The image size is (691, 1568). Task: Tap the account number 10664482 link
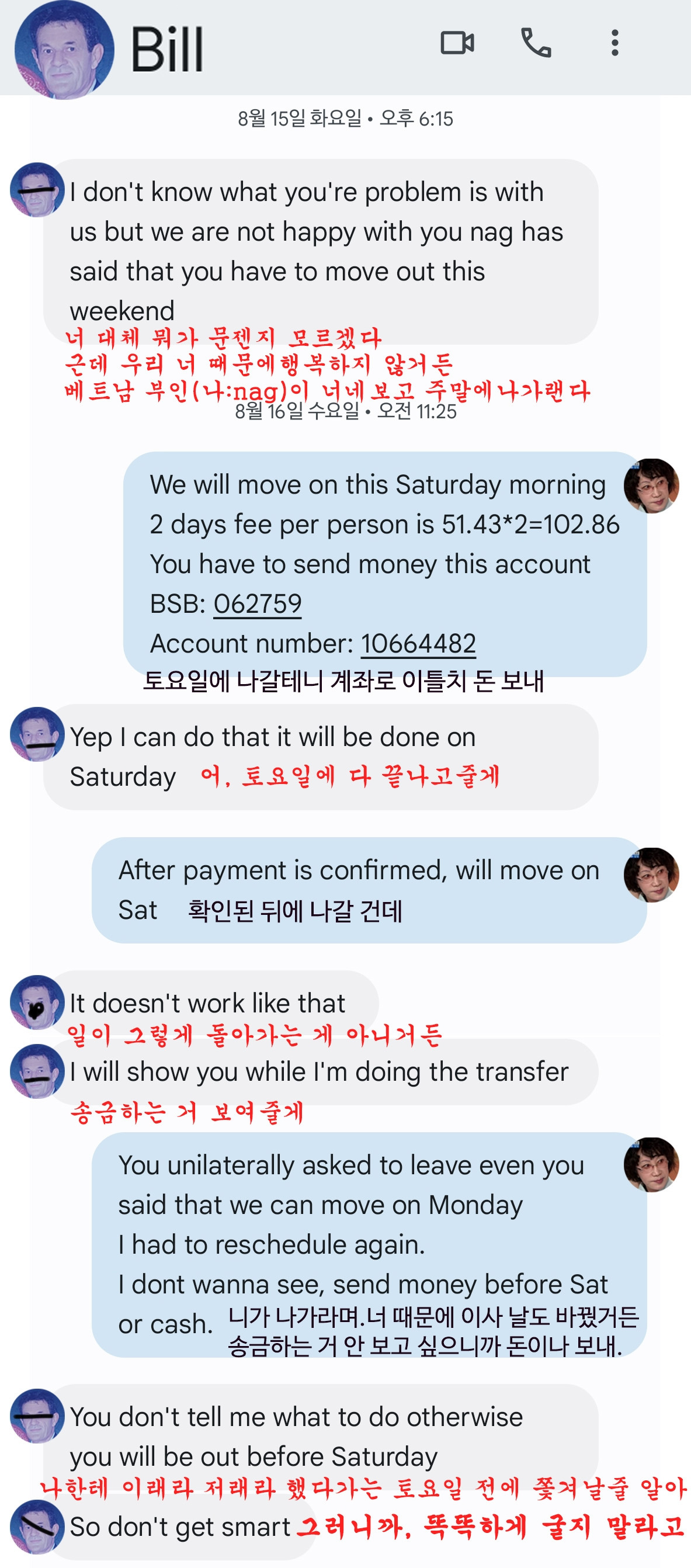tap(418, 643)
